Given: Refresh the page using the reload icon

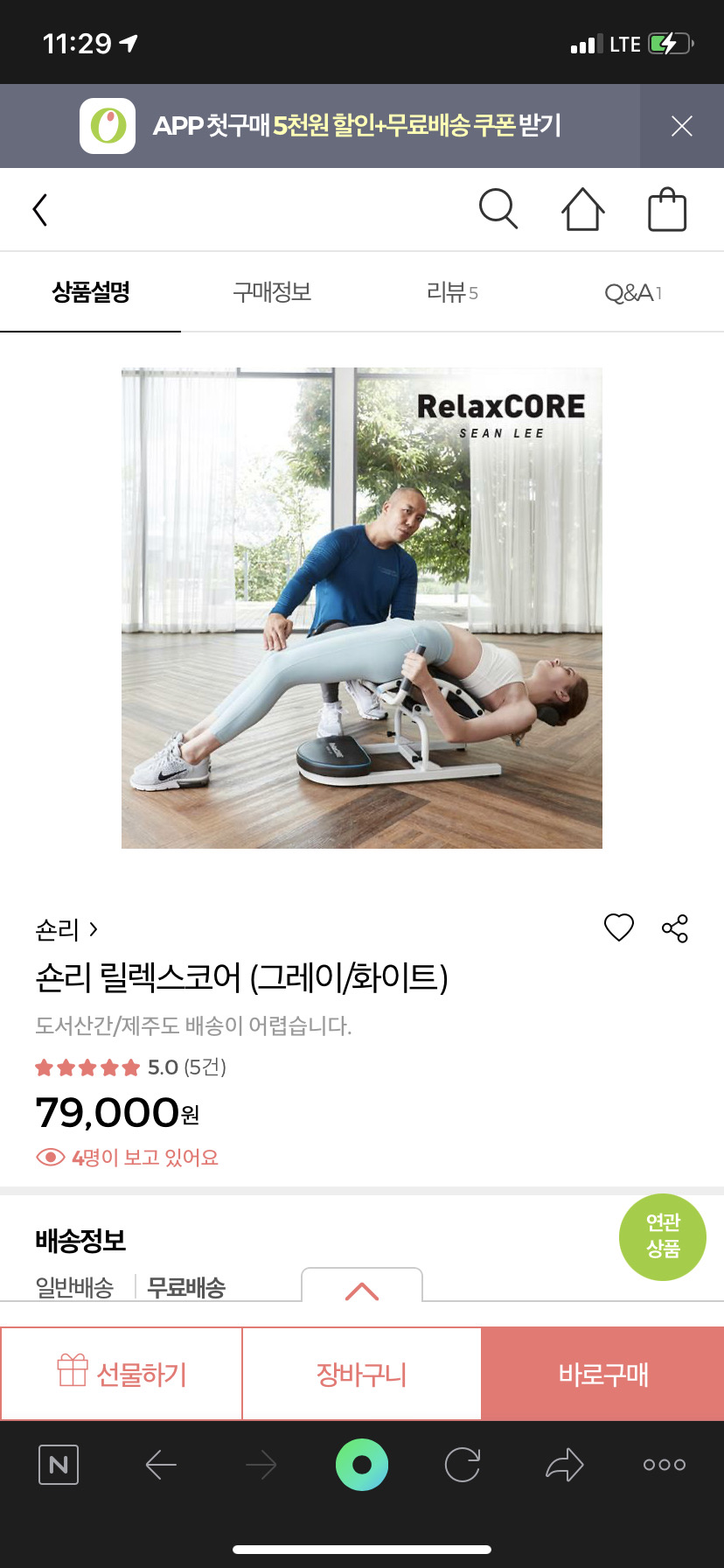Looking at the screenshot, I should coord(463,1464).
